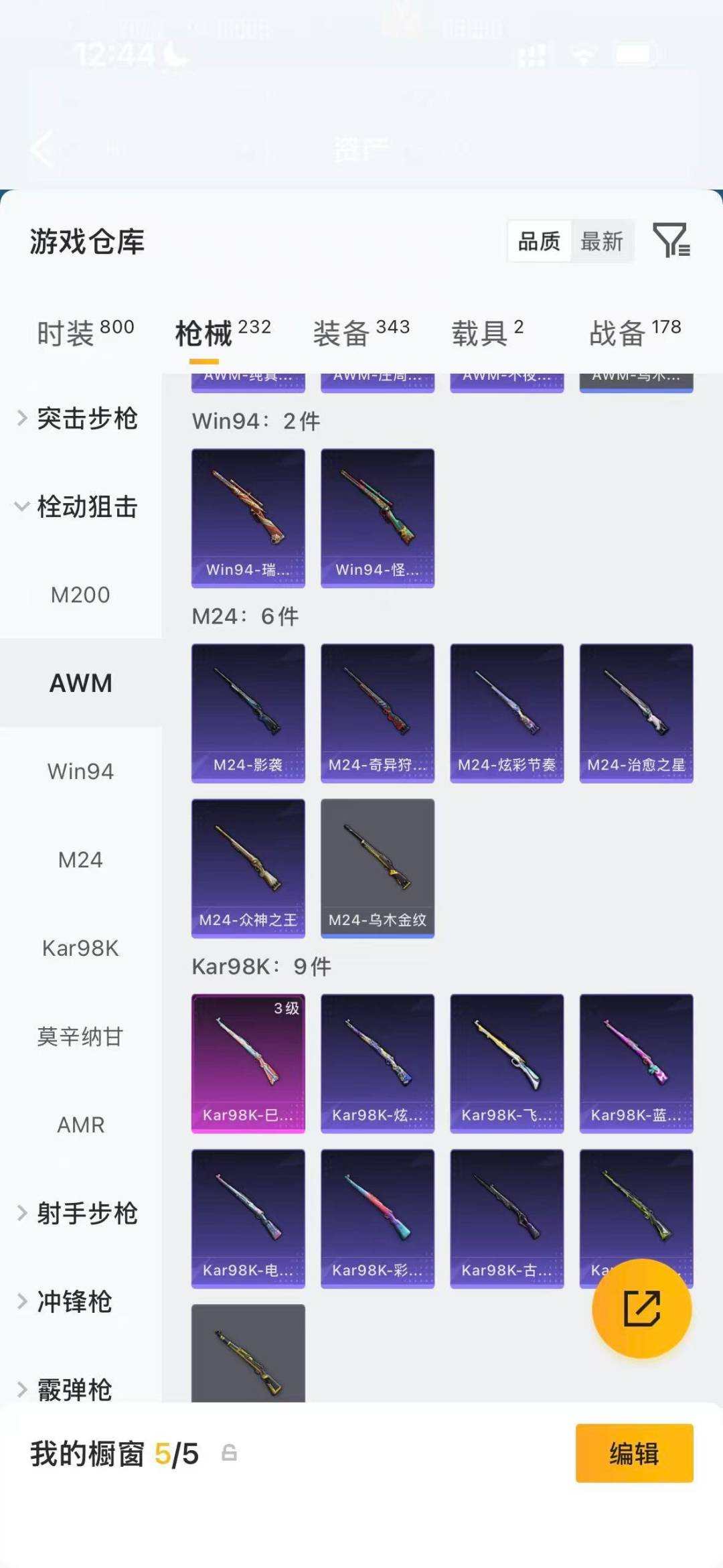Click the 编辑 button
This screenshot has height=1568, width=723.
click(633, 1454)
